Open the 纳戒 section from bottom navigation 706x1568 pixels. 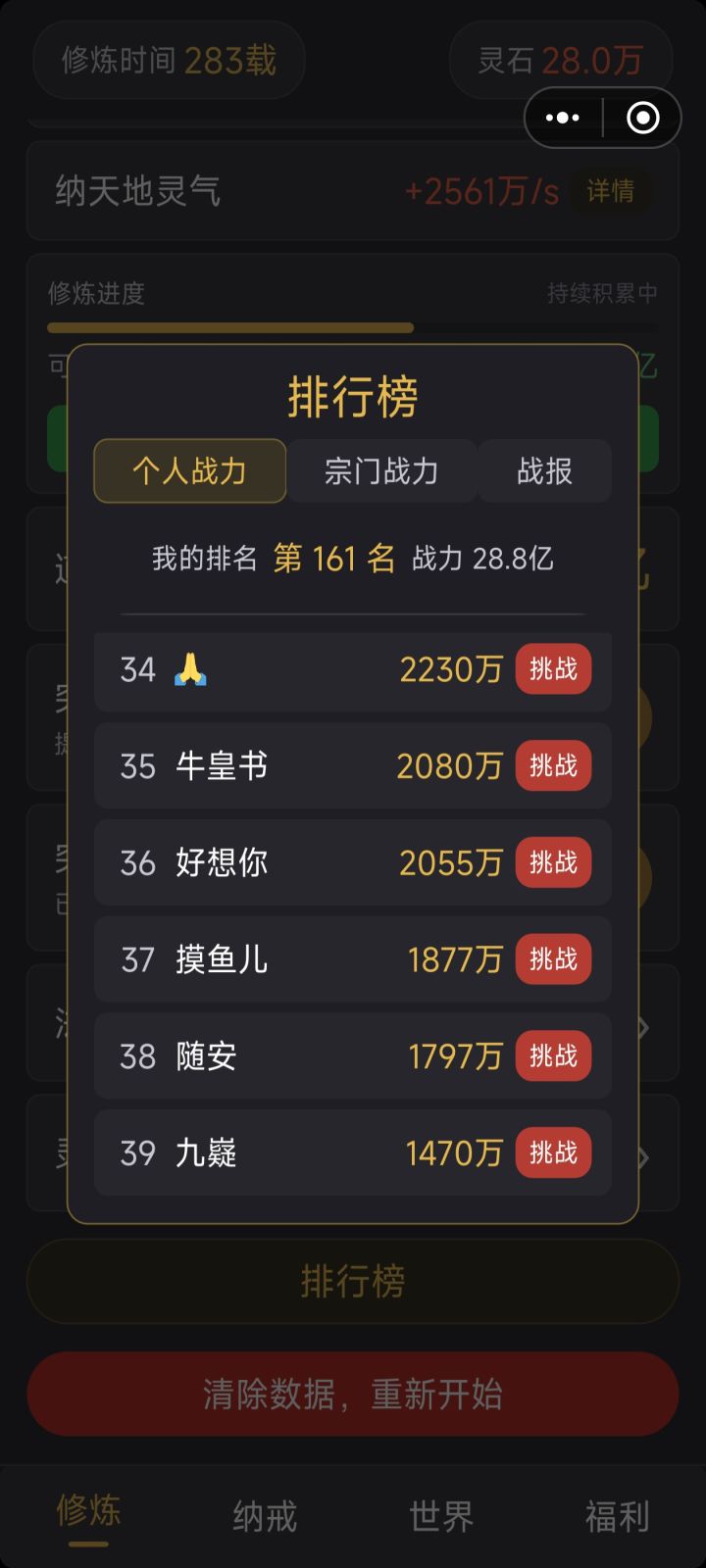click(263, 1514)
